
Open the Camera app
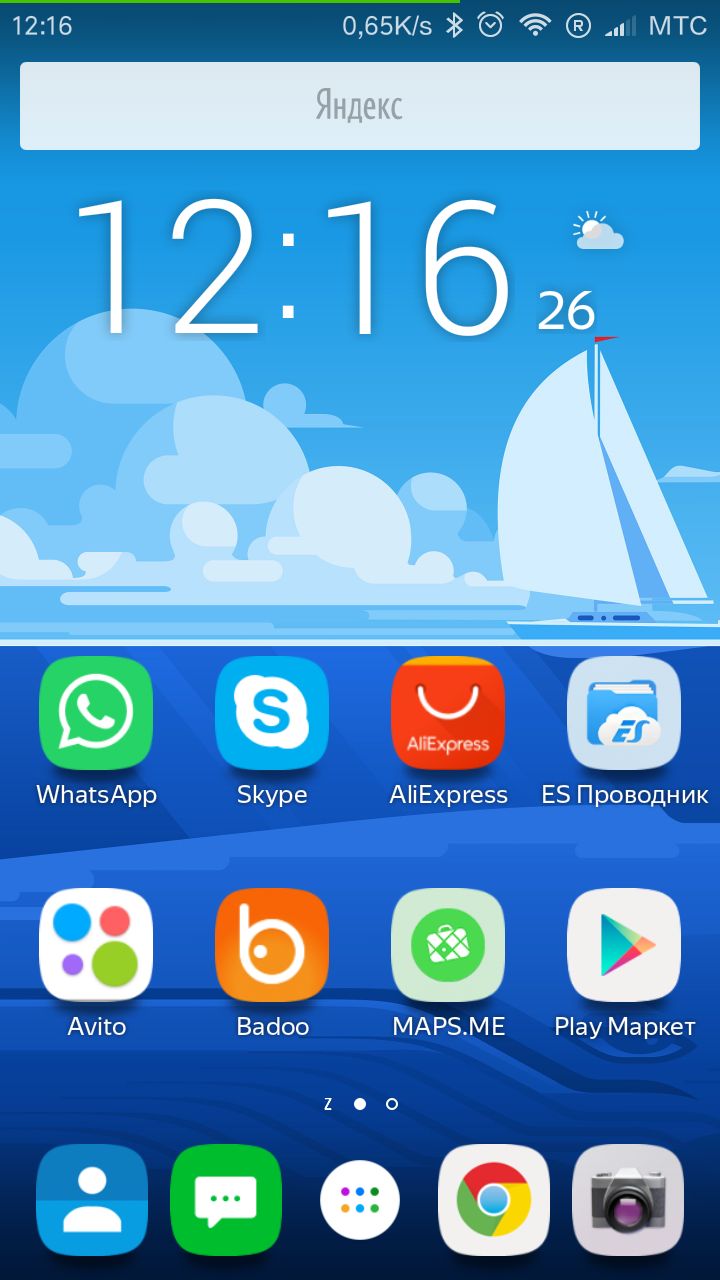pos(628,1200)
